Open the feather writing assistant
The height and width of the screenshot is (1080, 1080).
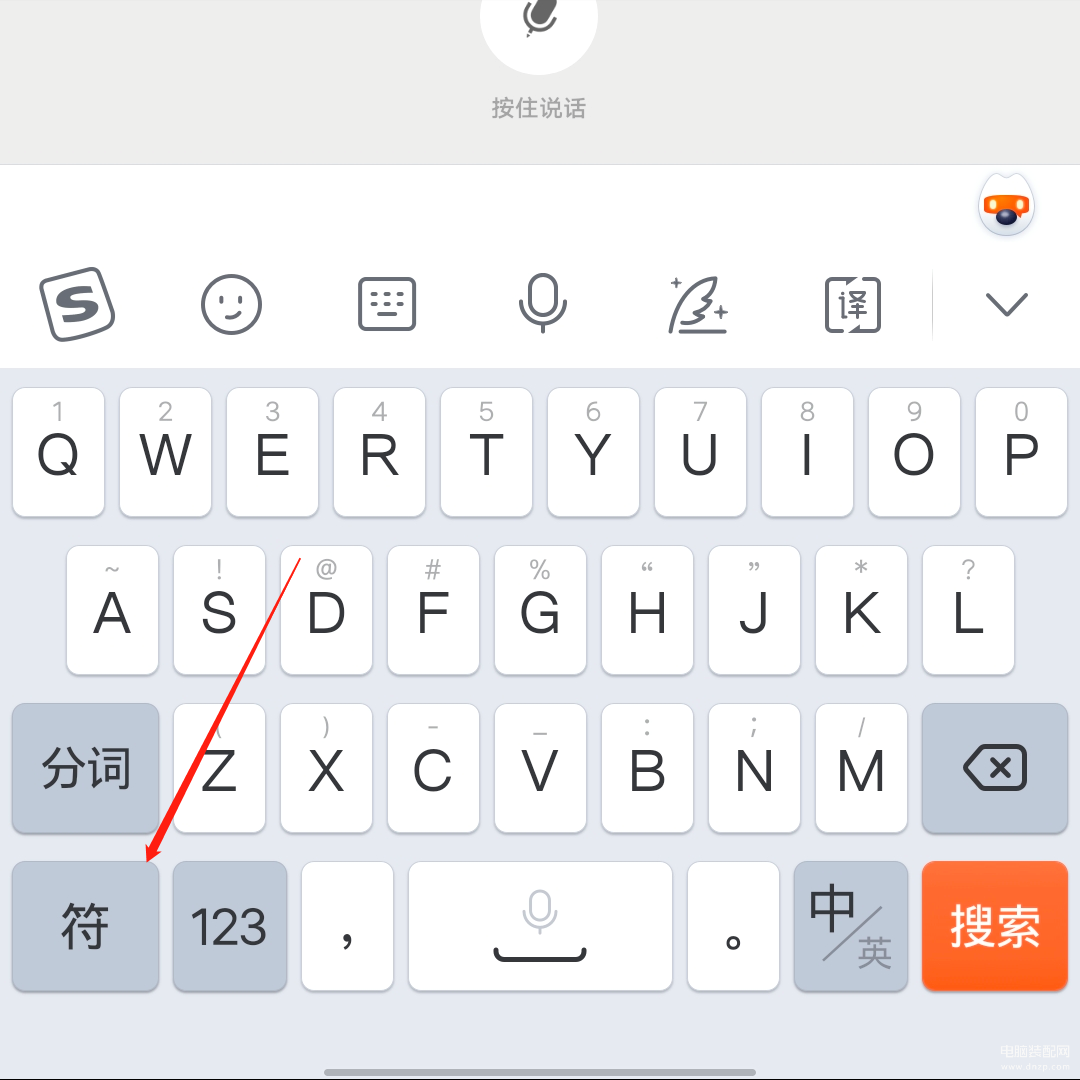tap(697, 304)
